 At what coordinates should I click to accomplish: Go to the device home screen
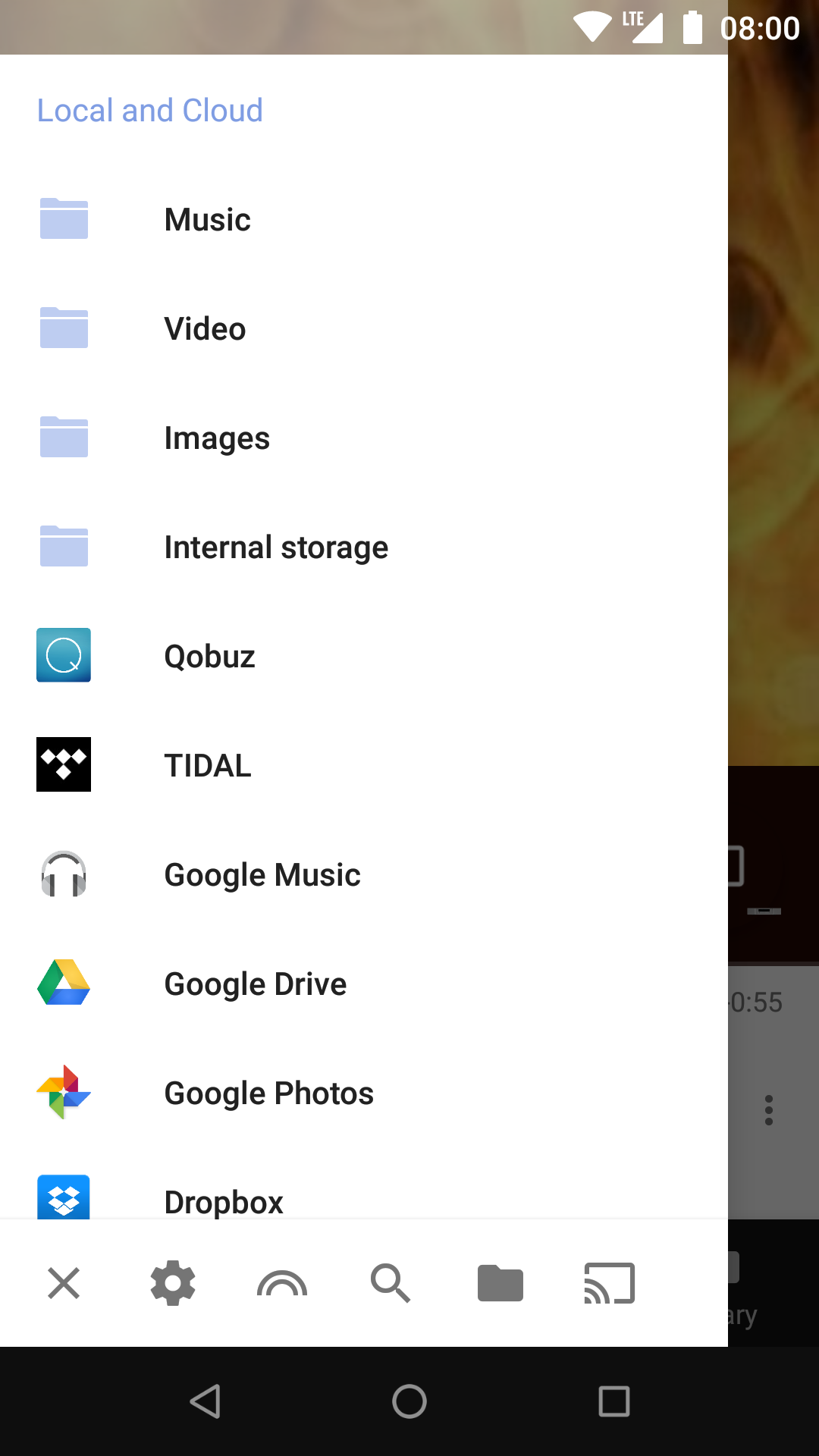[409, 1401]
